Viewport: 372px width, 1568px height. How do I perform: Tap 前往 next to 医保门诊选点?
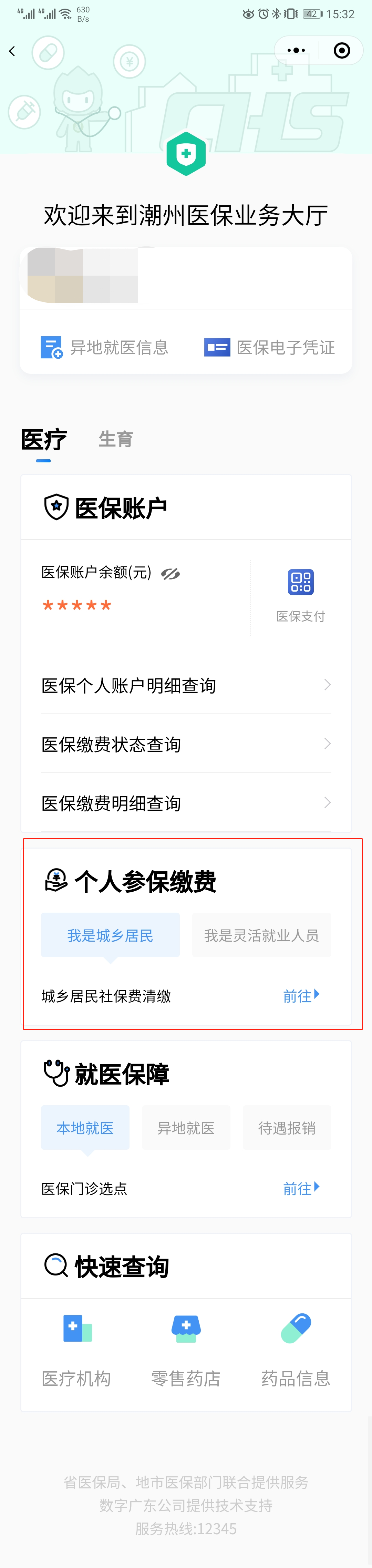point(301,1188)
